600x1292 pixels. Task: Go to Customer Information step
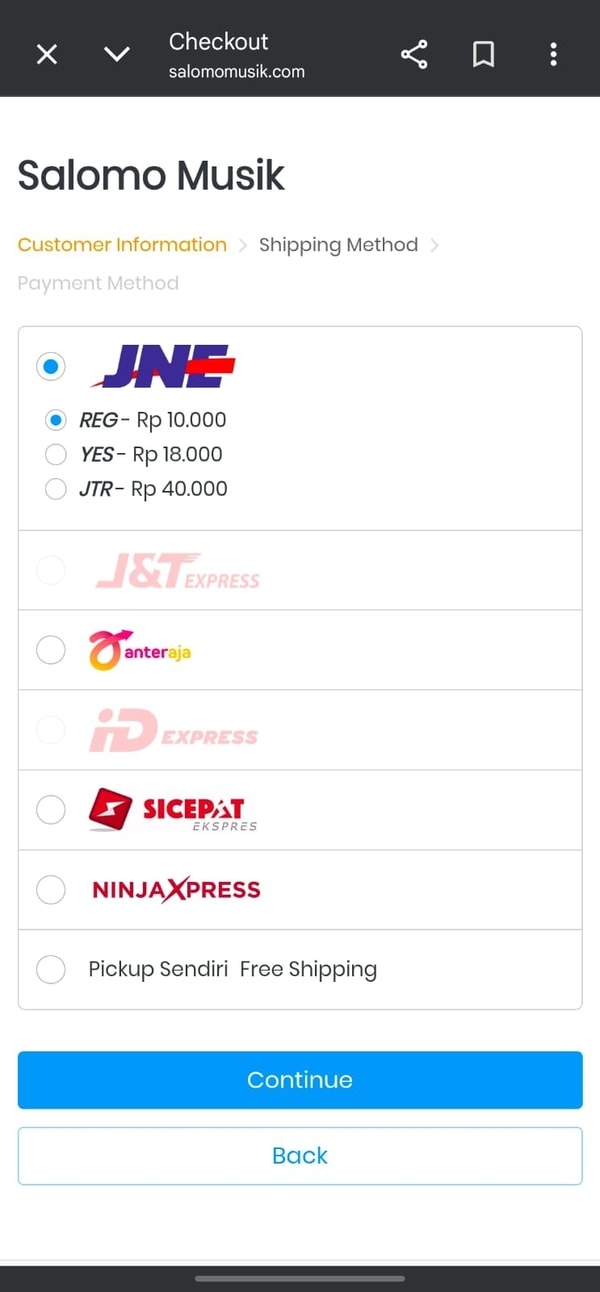coord(122,245)
